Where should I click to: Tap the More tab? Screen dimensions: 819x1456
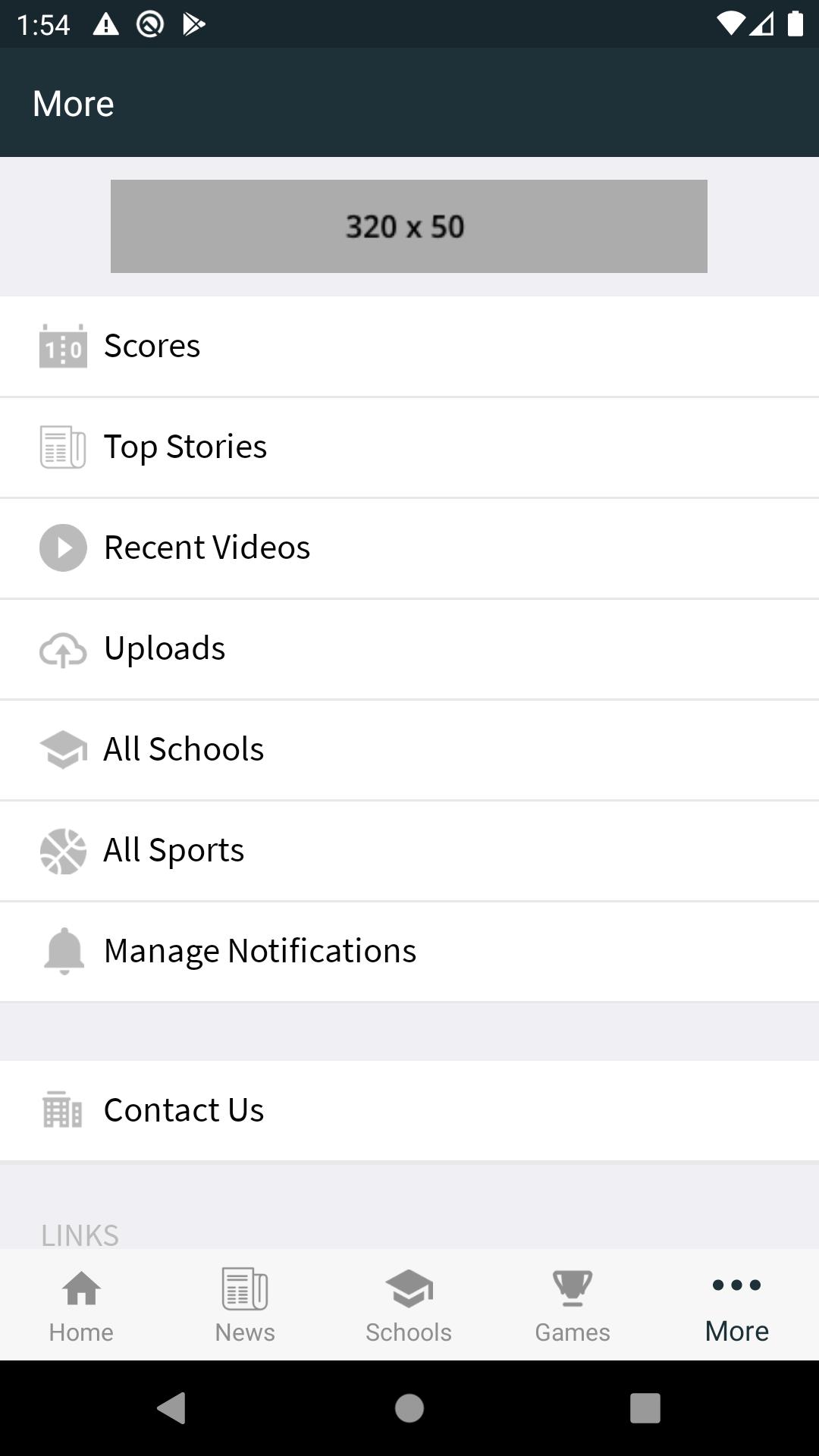[x=736, y=1304]
